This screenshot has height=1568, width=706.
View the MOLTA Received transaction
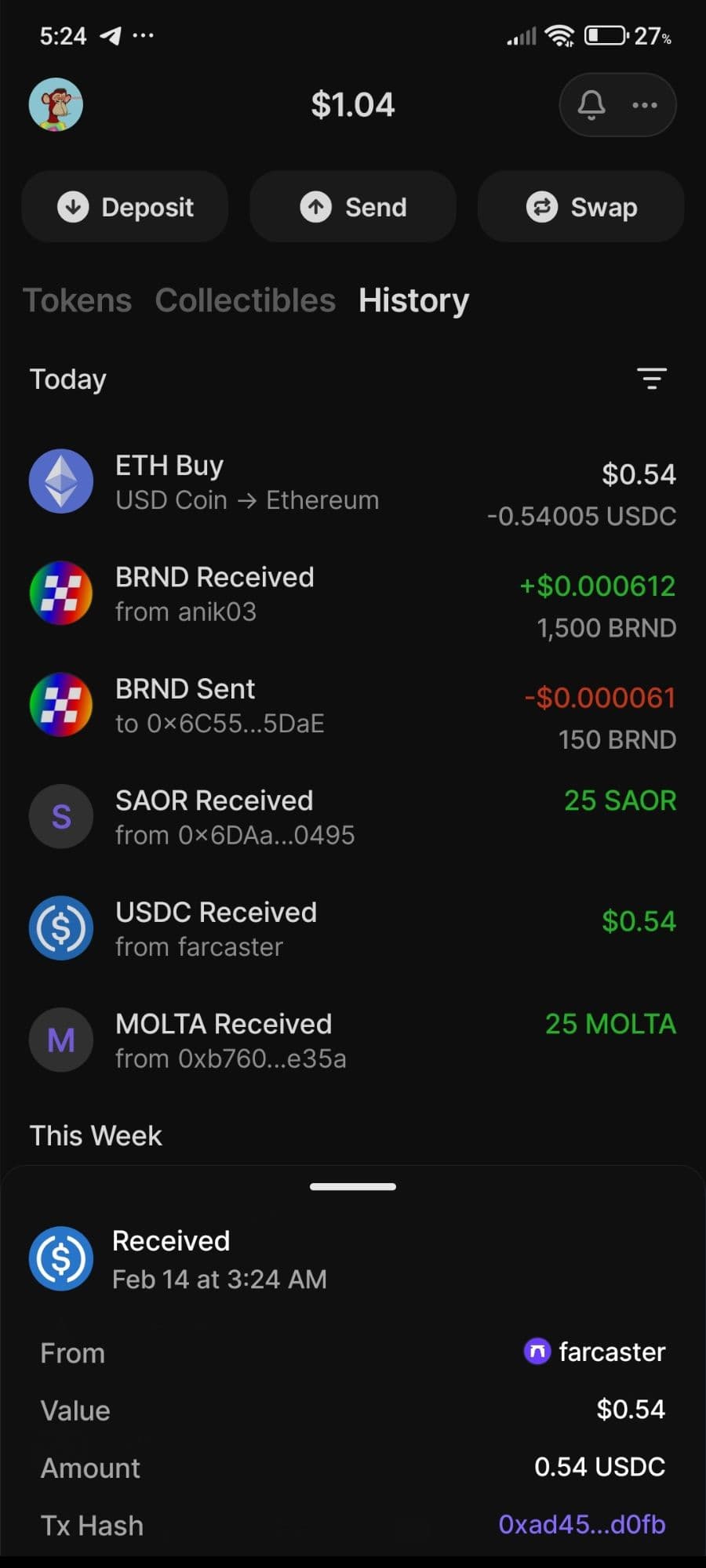click(353, 1040)
